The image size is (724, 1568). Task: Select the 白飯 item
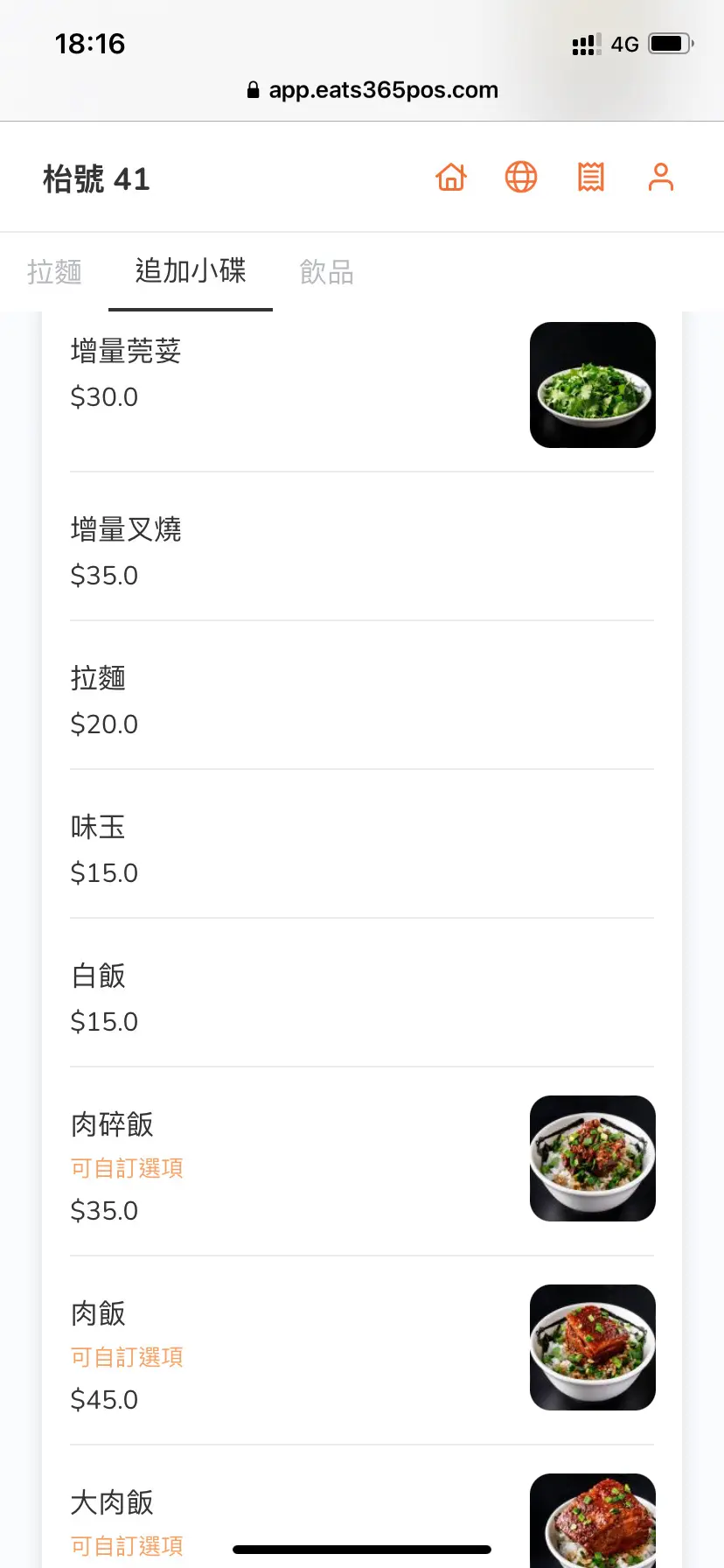click(x=362, y=994)
